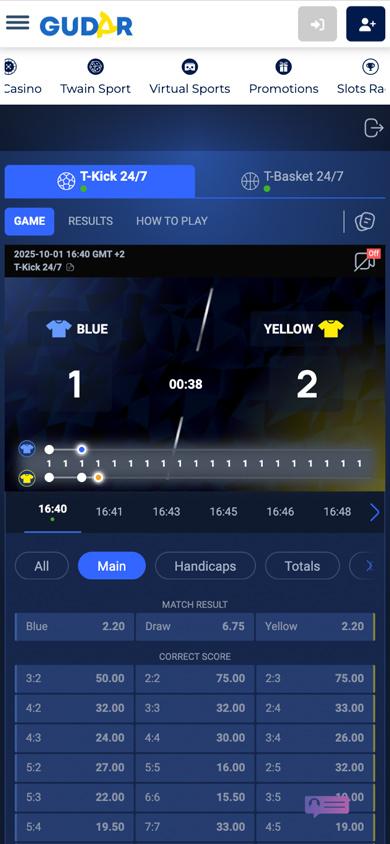The width and height of the screenshot is (390, 844).
Task: Switch to T-Basket 24/7 tab
Action: pos(292,181)
